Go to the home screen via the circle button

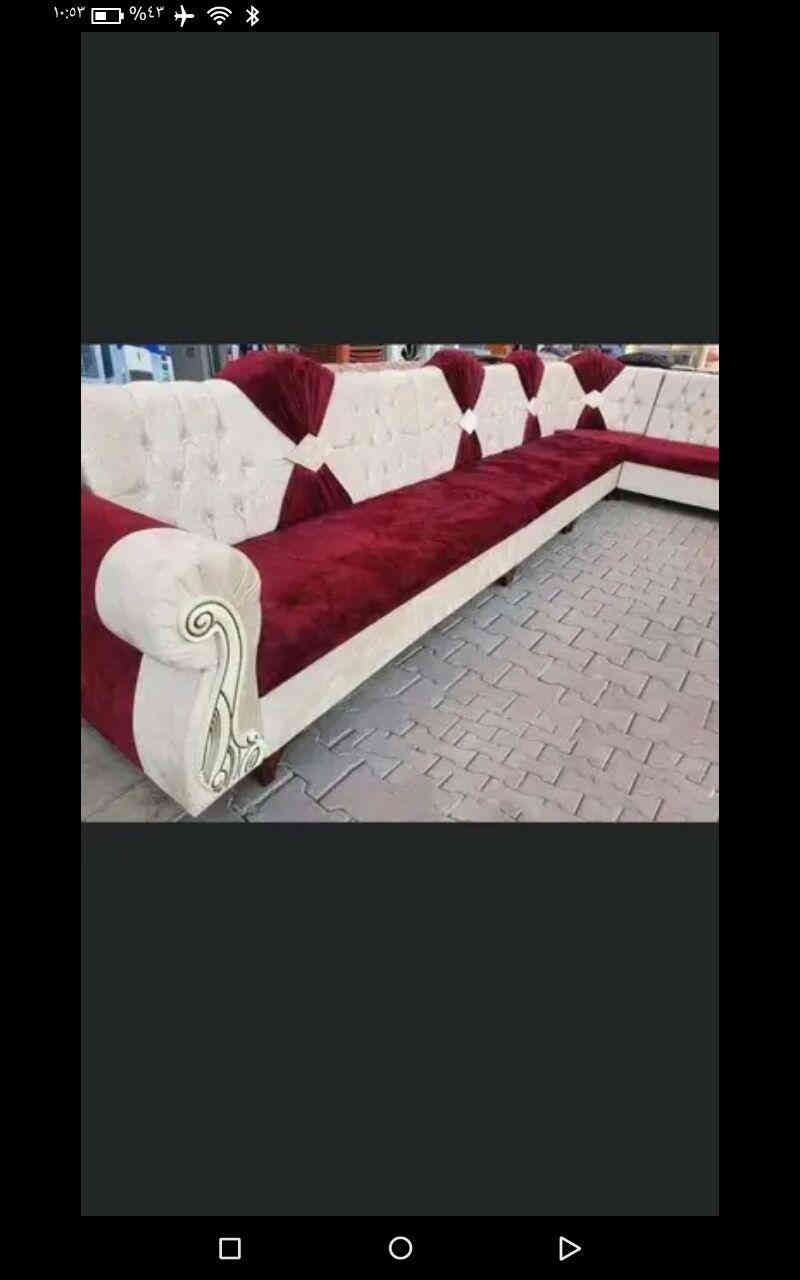coord(400,1248)
